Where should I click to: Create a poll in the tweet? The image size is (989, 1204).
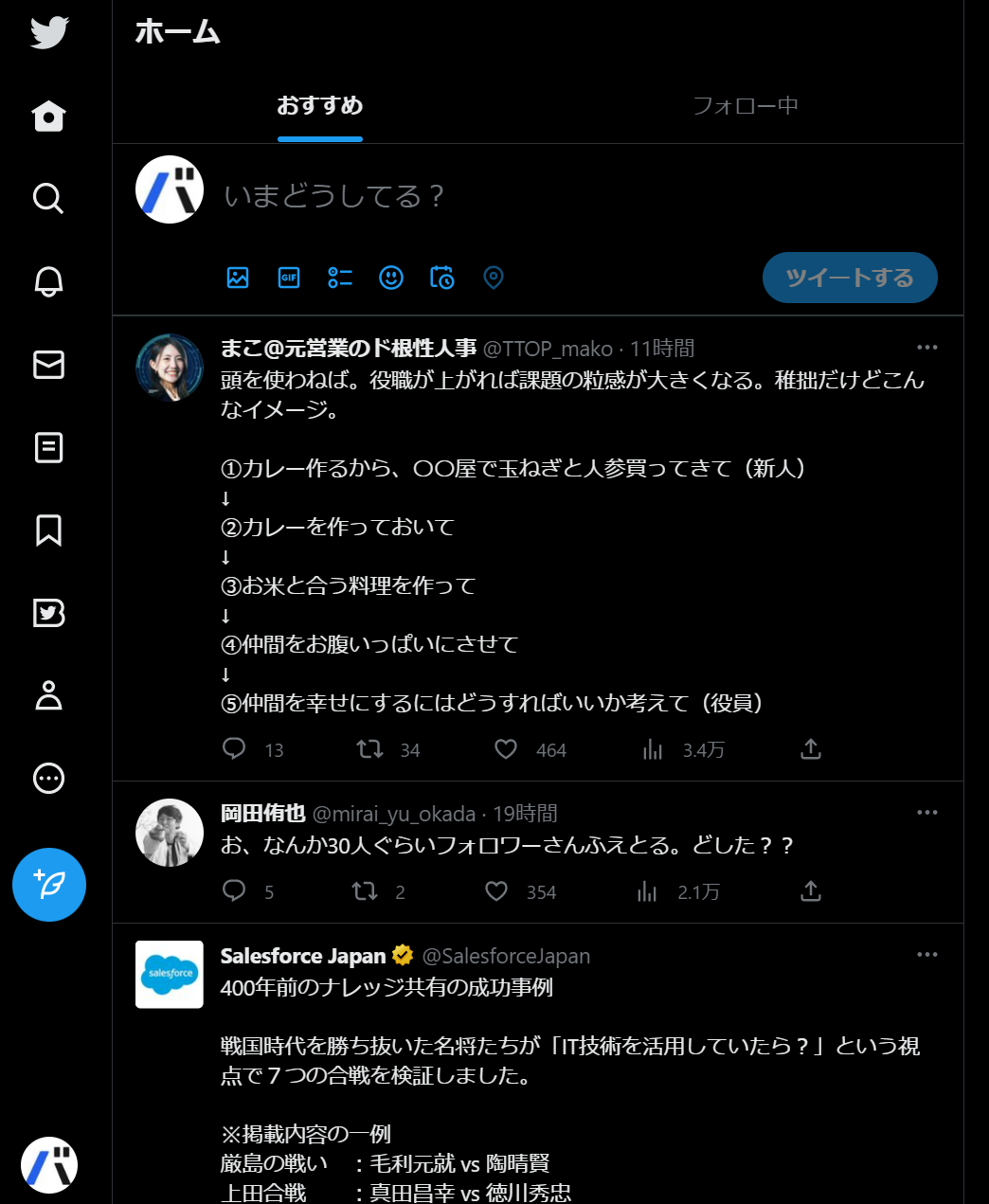pos(340,278)
